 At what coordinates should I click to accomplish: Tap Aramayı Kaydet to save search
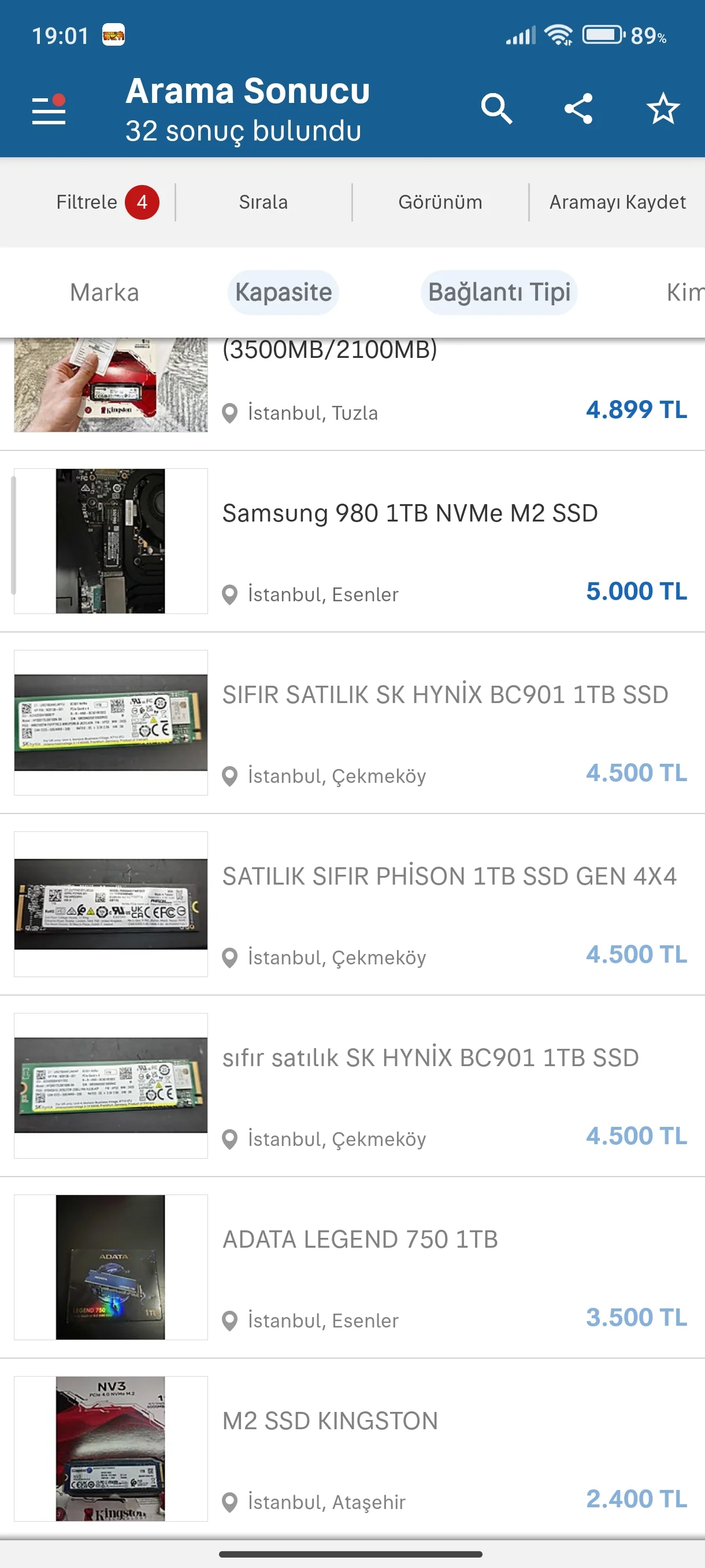tap(617, 202)
